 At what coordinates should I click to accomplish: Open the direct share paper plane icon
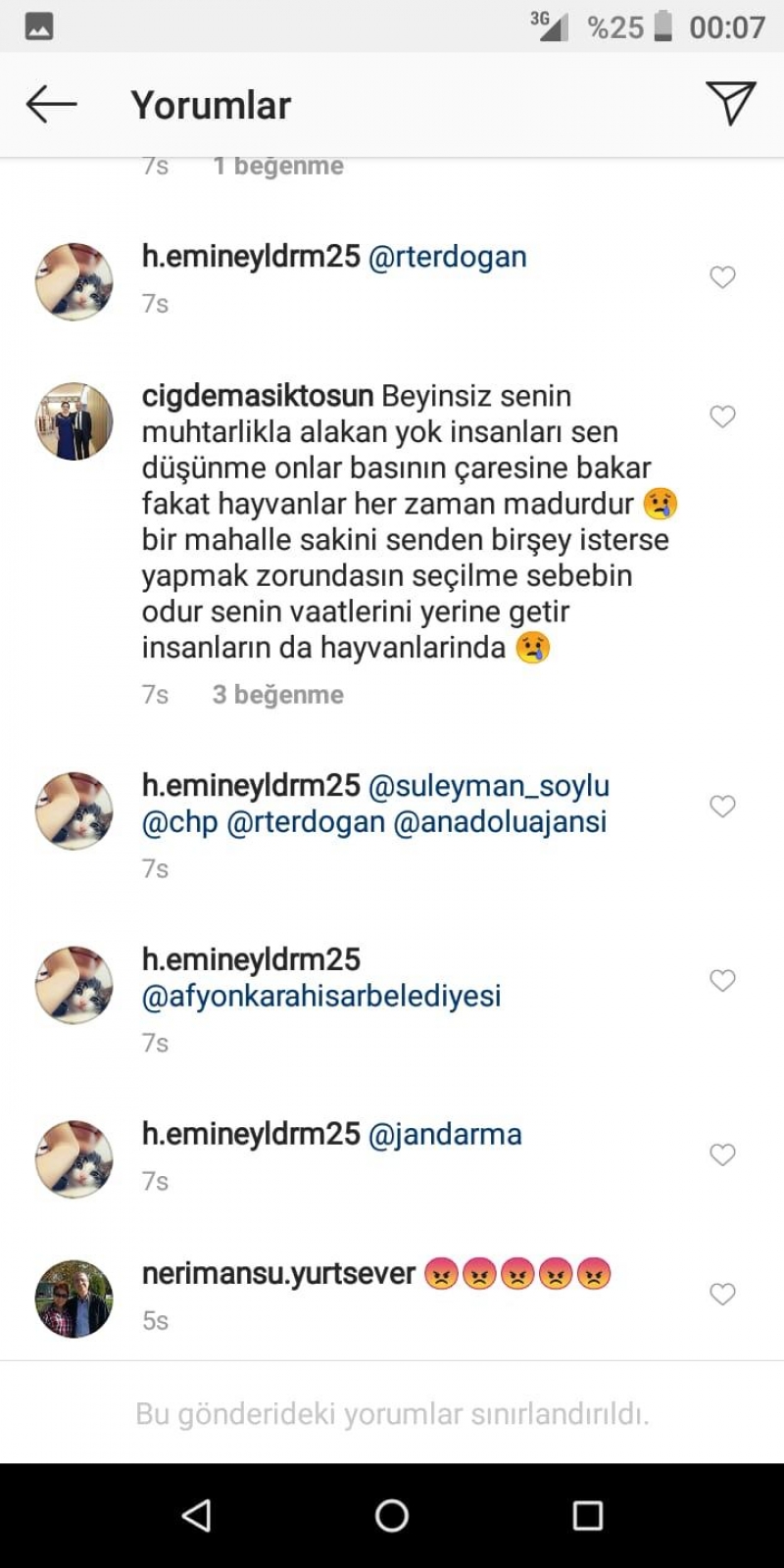pos(730,103)
